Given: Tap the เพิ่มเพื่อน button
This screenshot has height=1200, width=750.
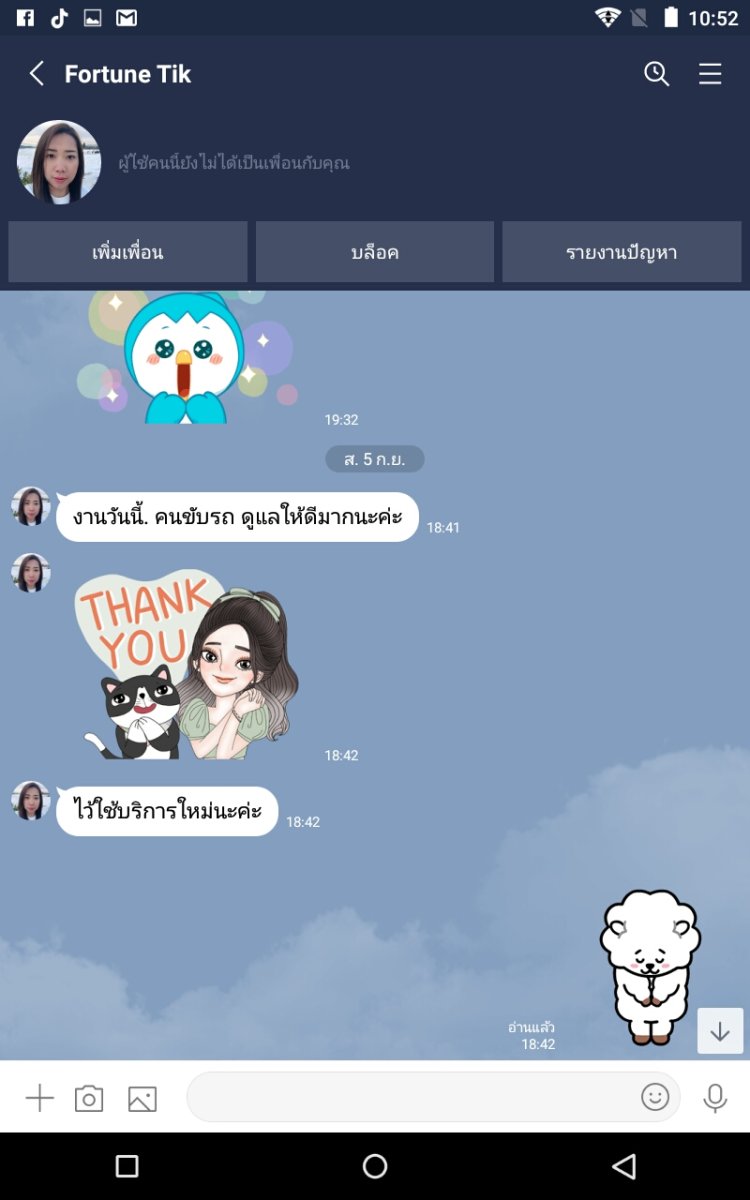Looking at the screenshot, I should tap(128, 252).
